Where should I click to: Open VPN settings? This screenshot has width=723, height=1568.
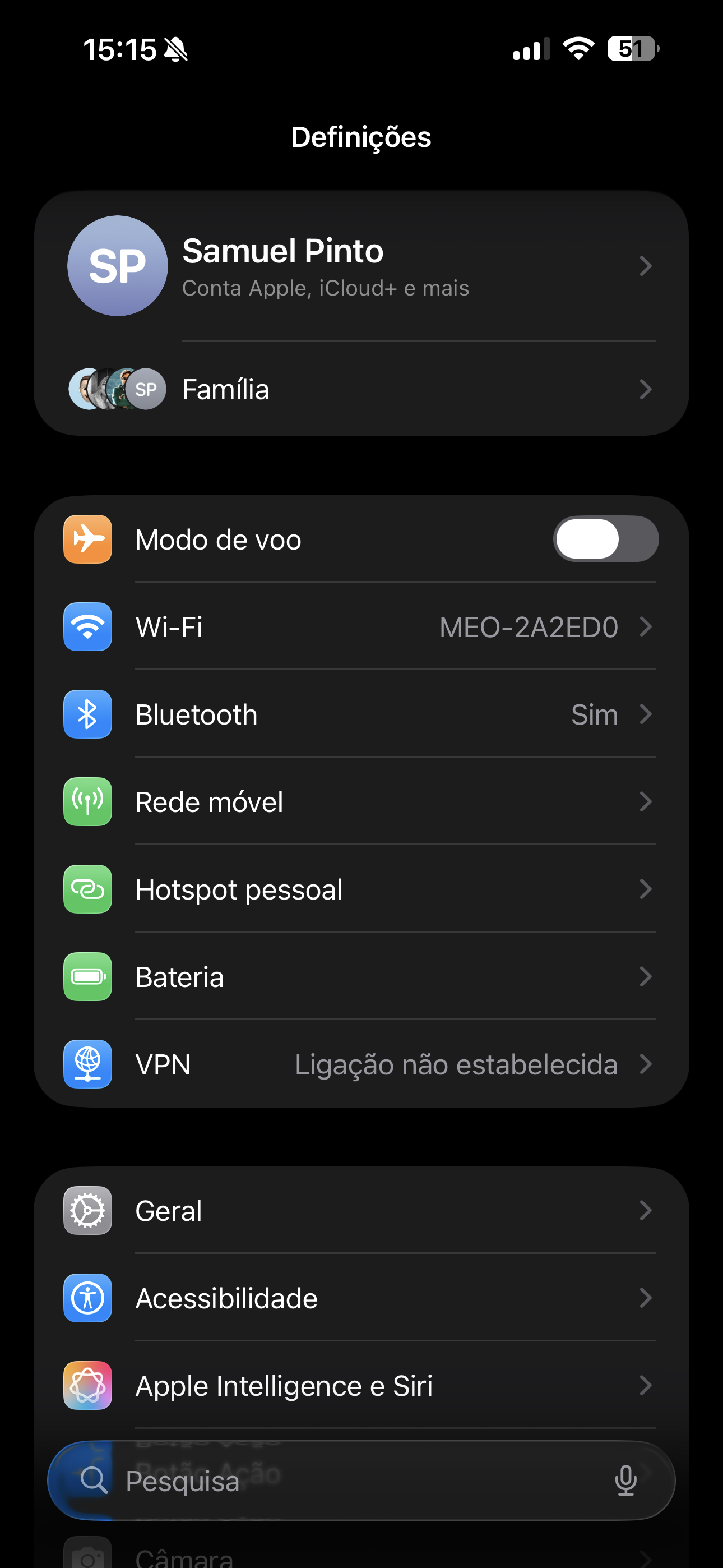coord(360,1064)
